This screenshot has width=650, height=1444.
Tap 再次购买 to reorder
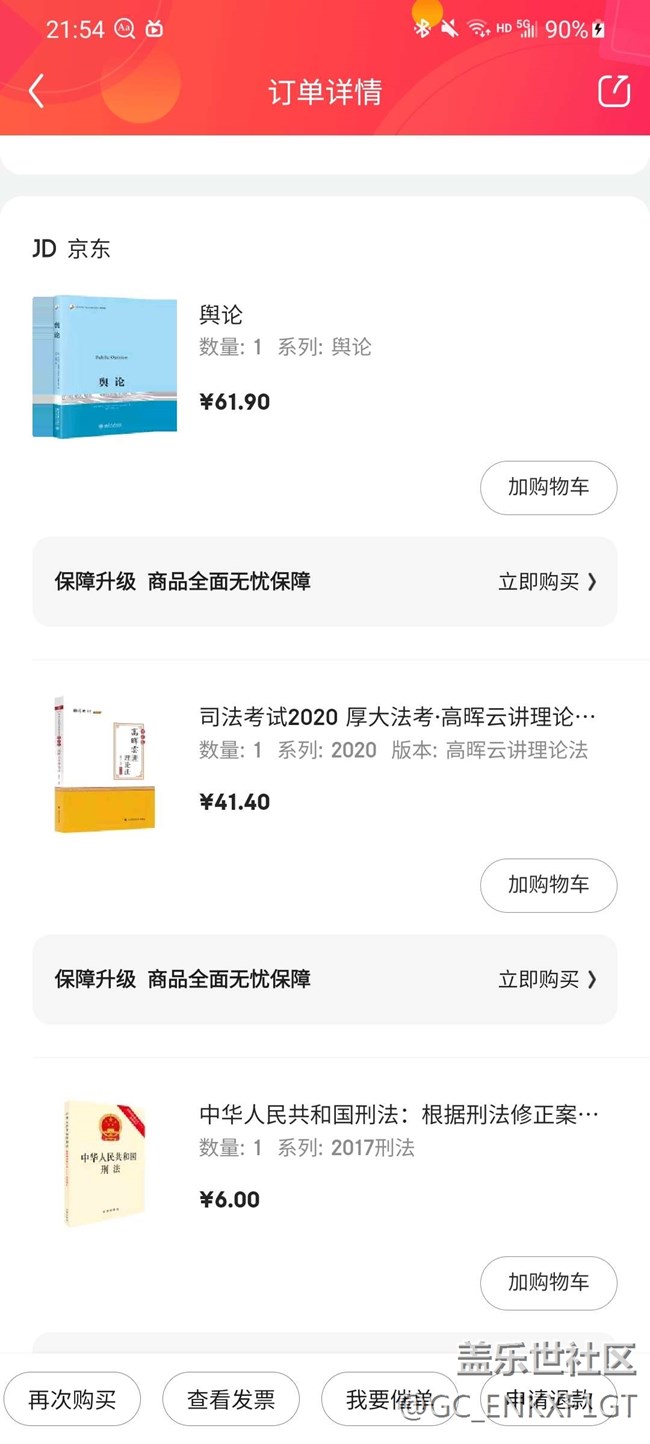pos(72,1400)
